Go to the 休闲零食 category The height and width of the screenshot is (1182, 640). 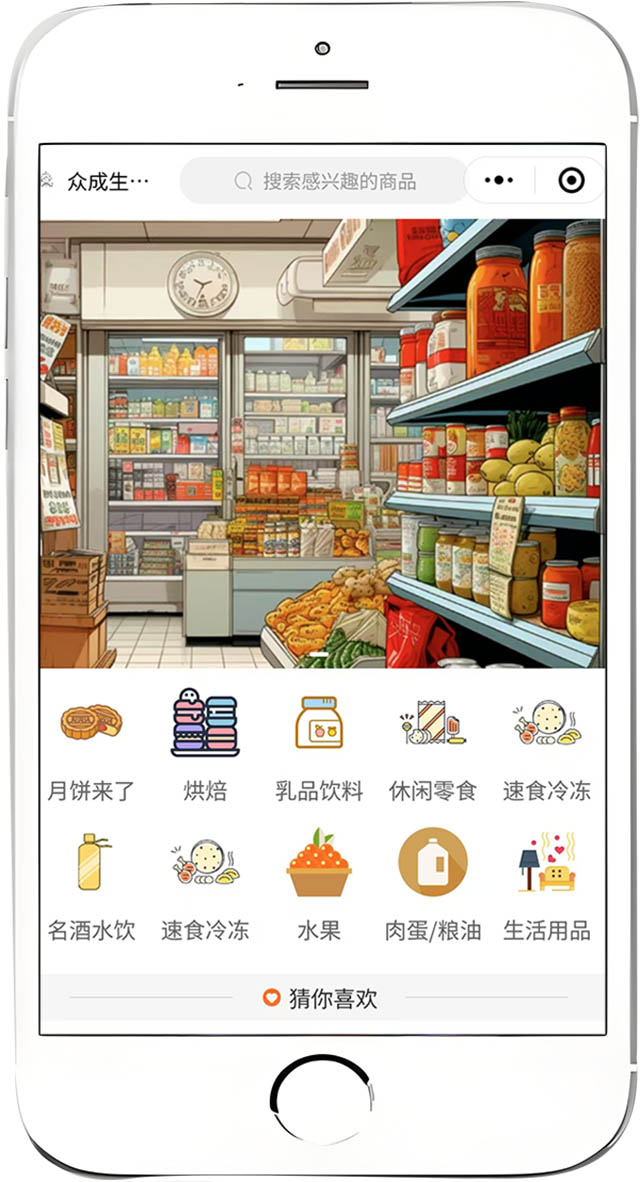[x=433, y=748]
